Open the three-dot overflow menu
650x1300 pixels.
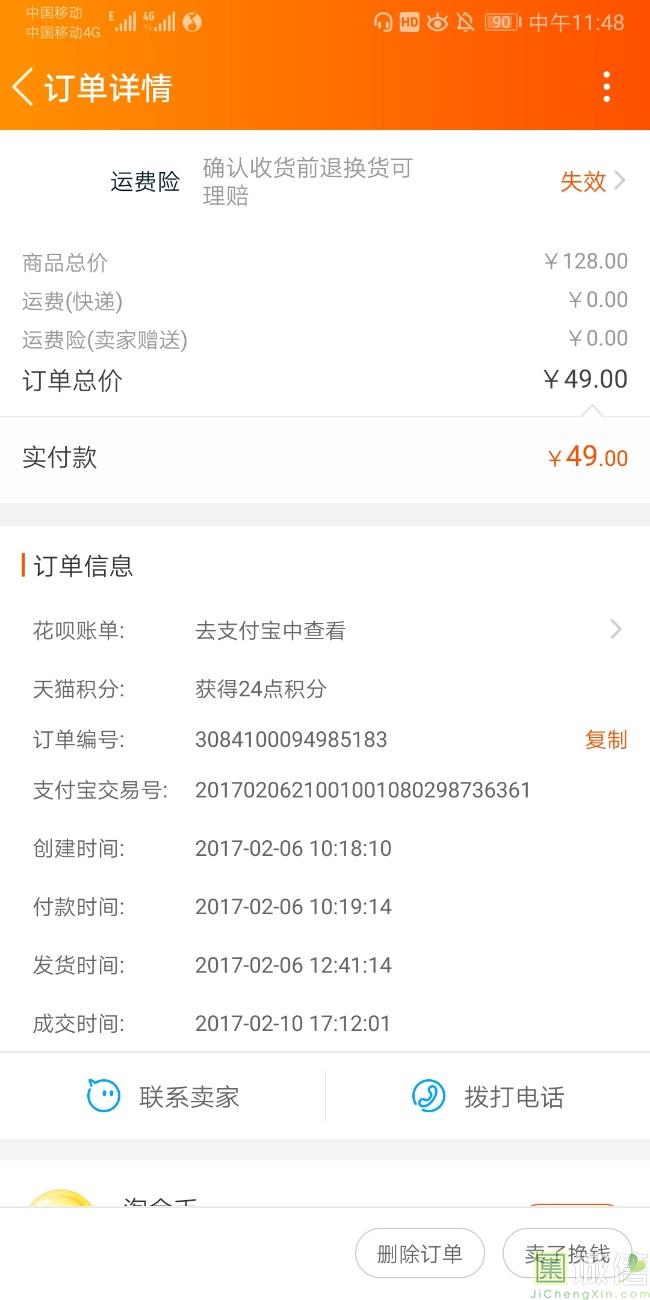pos(606,88)
